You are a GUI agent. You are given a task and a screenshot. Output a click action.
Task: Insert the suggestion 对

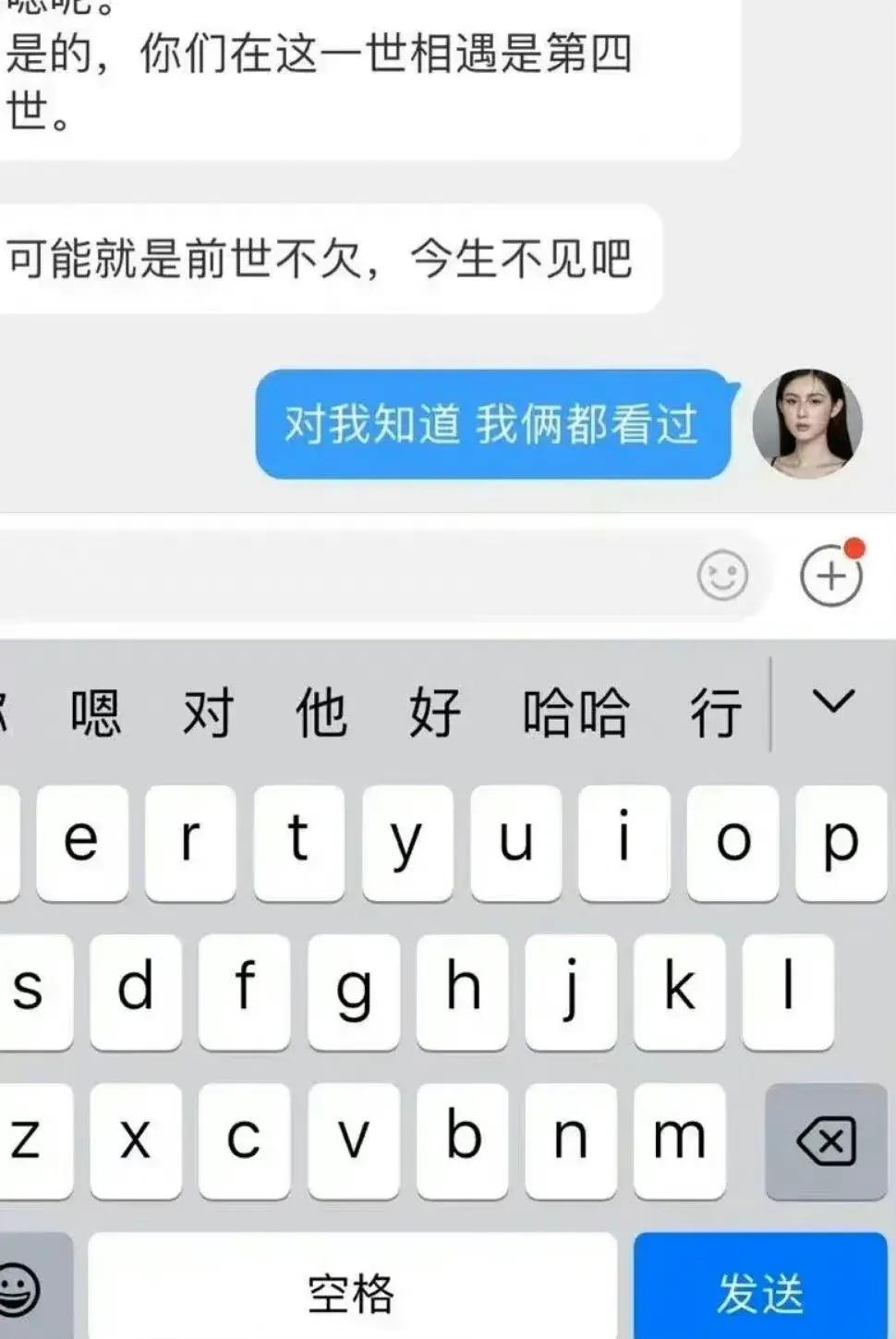pyautogui.click(x=208, y=712)
